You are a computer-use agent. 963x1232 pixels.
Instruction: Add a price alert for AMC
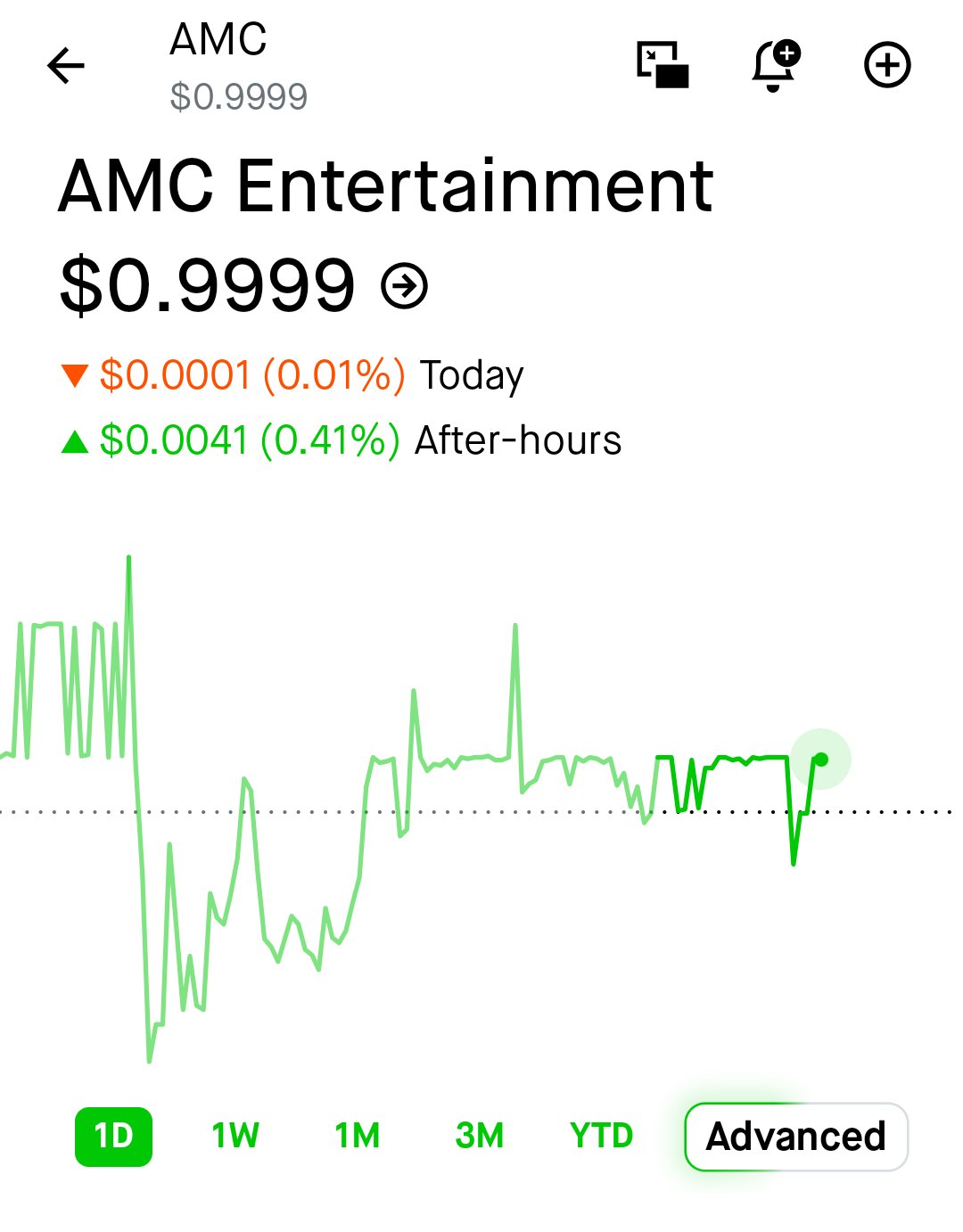pyautogui.click(x=775, y=65)
